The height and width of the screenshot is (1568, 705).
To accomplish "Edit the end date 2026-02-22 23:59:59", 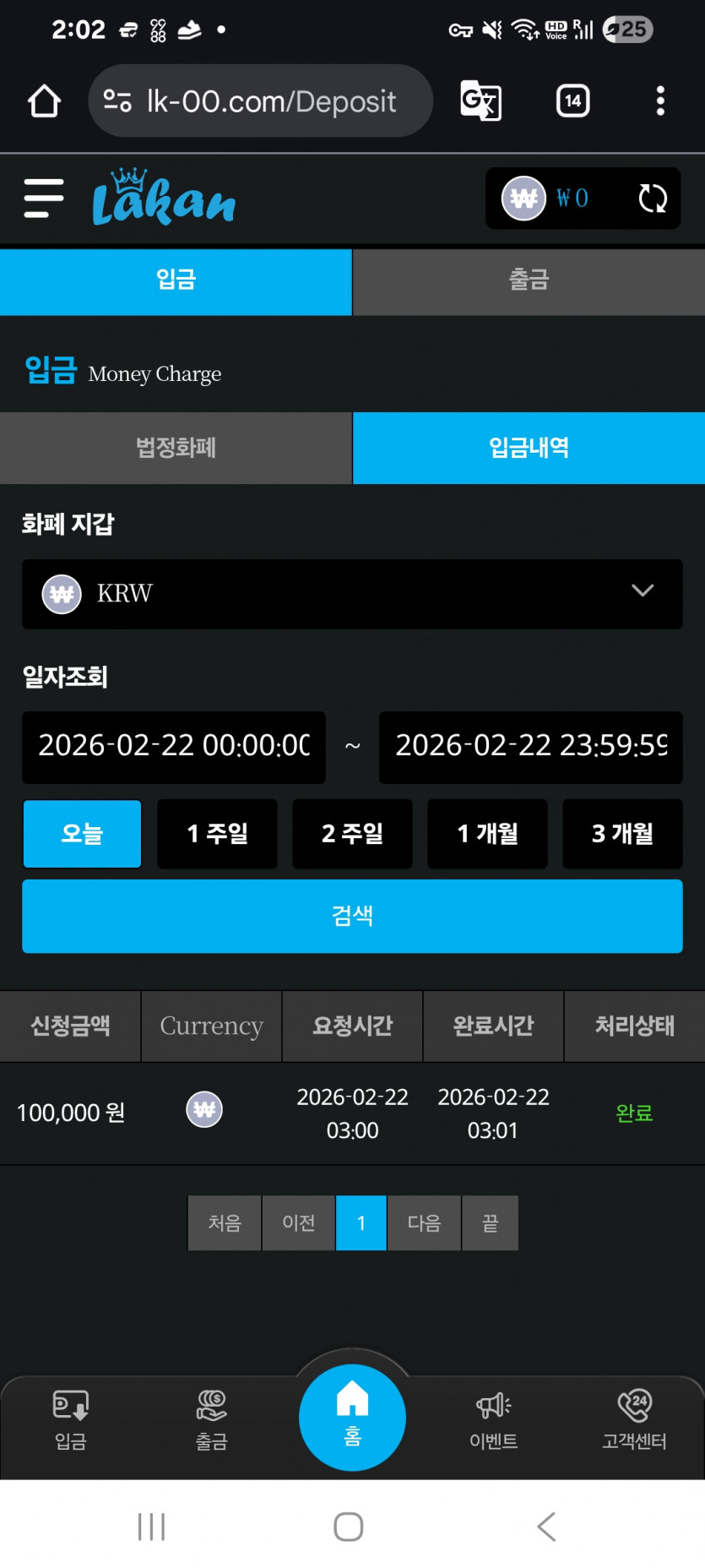I will 531,747.
